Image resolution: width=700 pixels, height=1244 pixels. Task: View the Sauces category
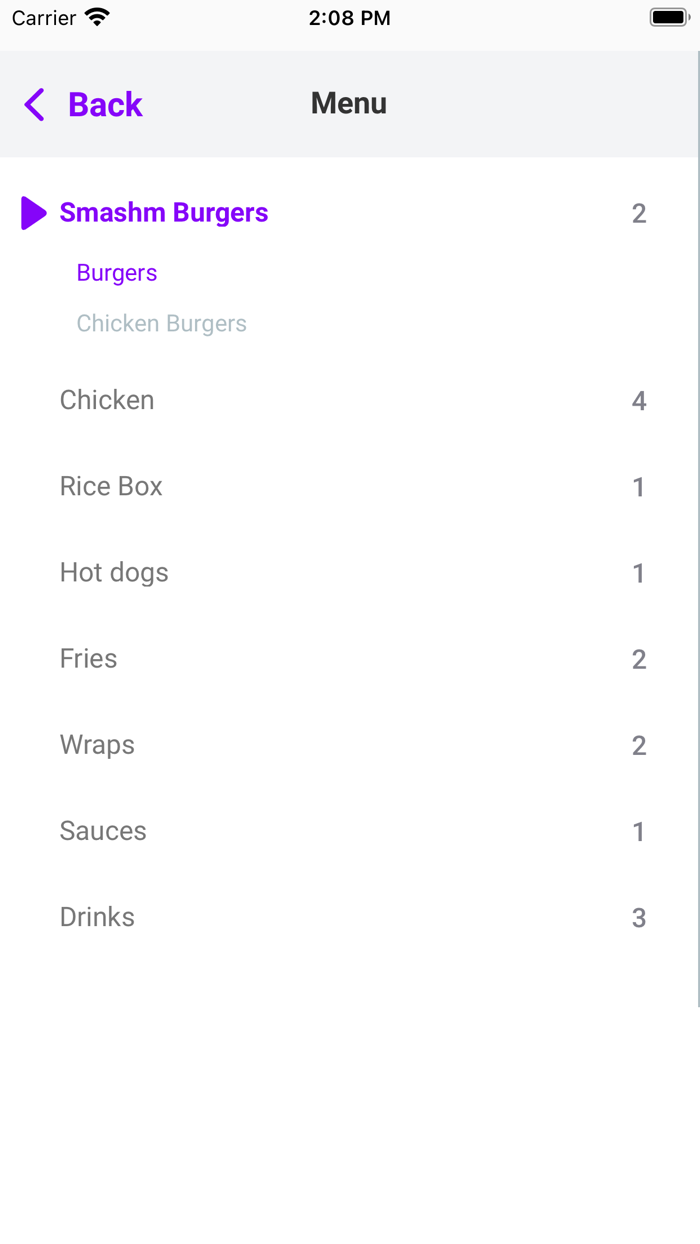(103, 831)
